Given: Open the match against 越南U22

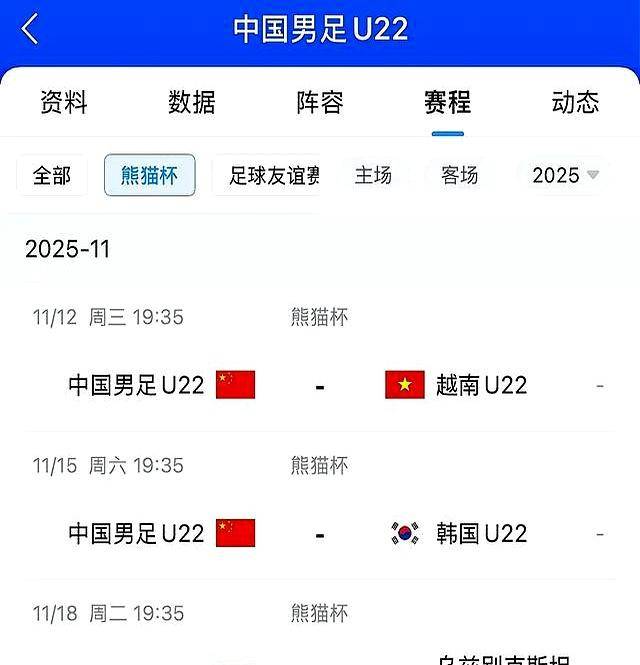Looking at the screenshot, I should point(320,385).
